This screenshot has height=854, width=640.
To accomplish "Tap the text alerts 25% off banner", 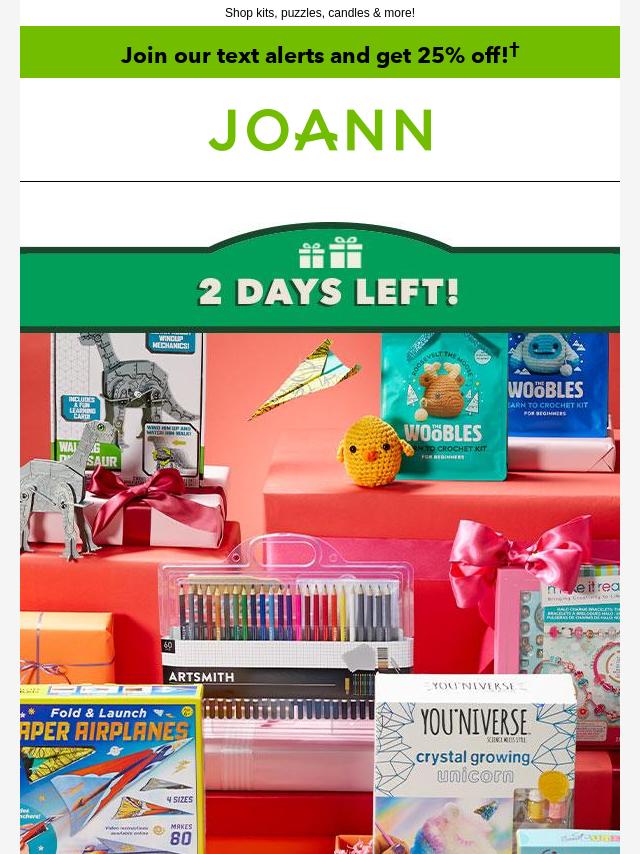I will click(320, 53).
